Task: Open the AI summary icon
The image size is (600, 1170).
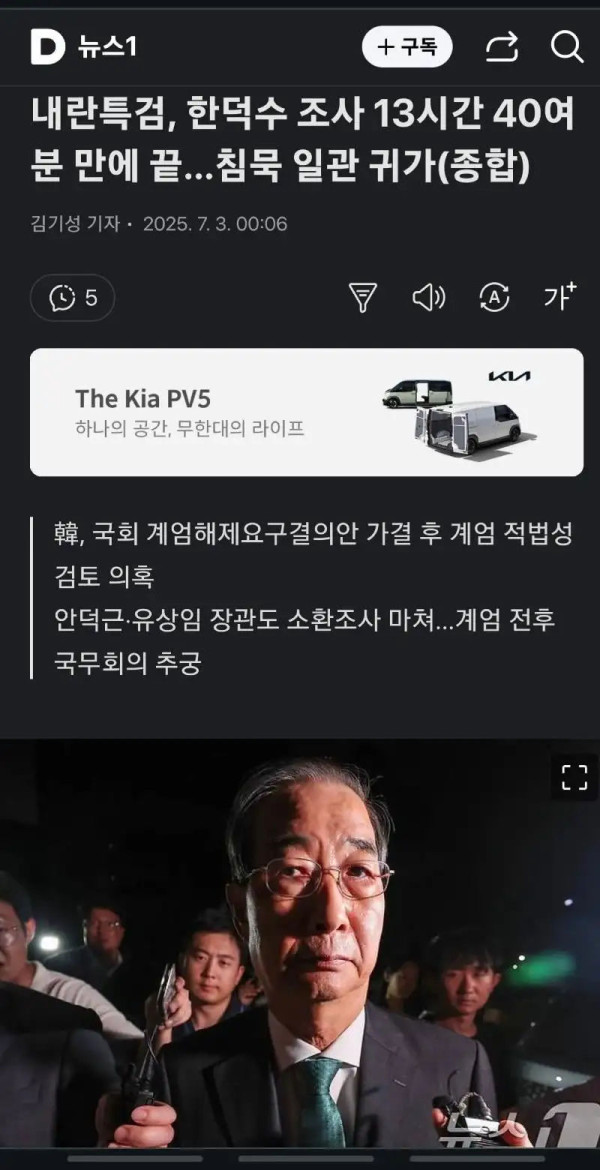Action: (x=363, y=297)
